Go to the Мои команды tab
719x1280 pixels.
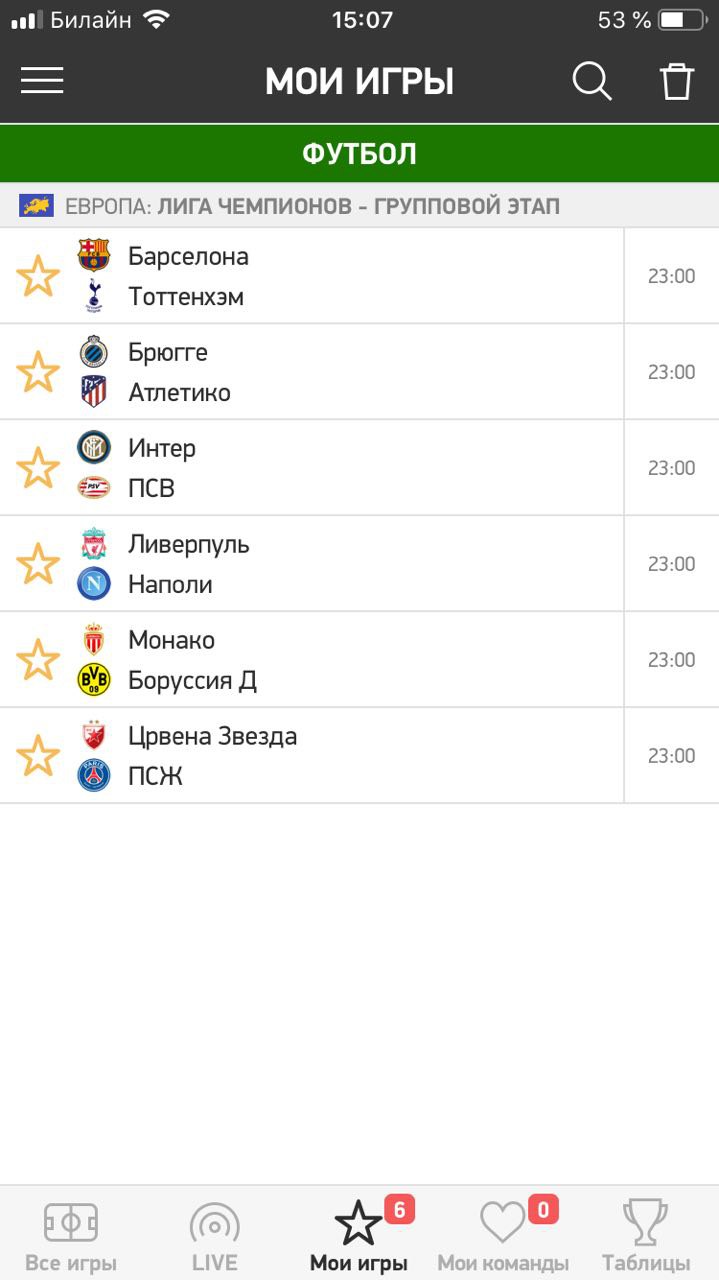[503, 1237]
